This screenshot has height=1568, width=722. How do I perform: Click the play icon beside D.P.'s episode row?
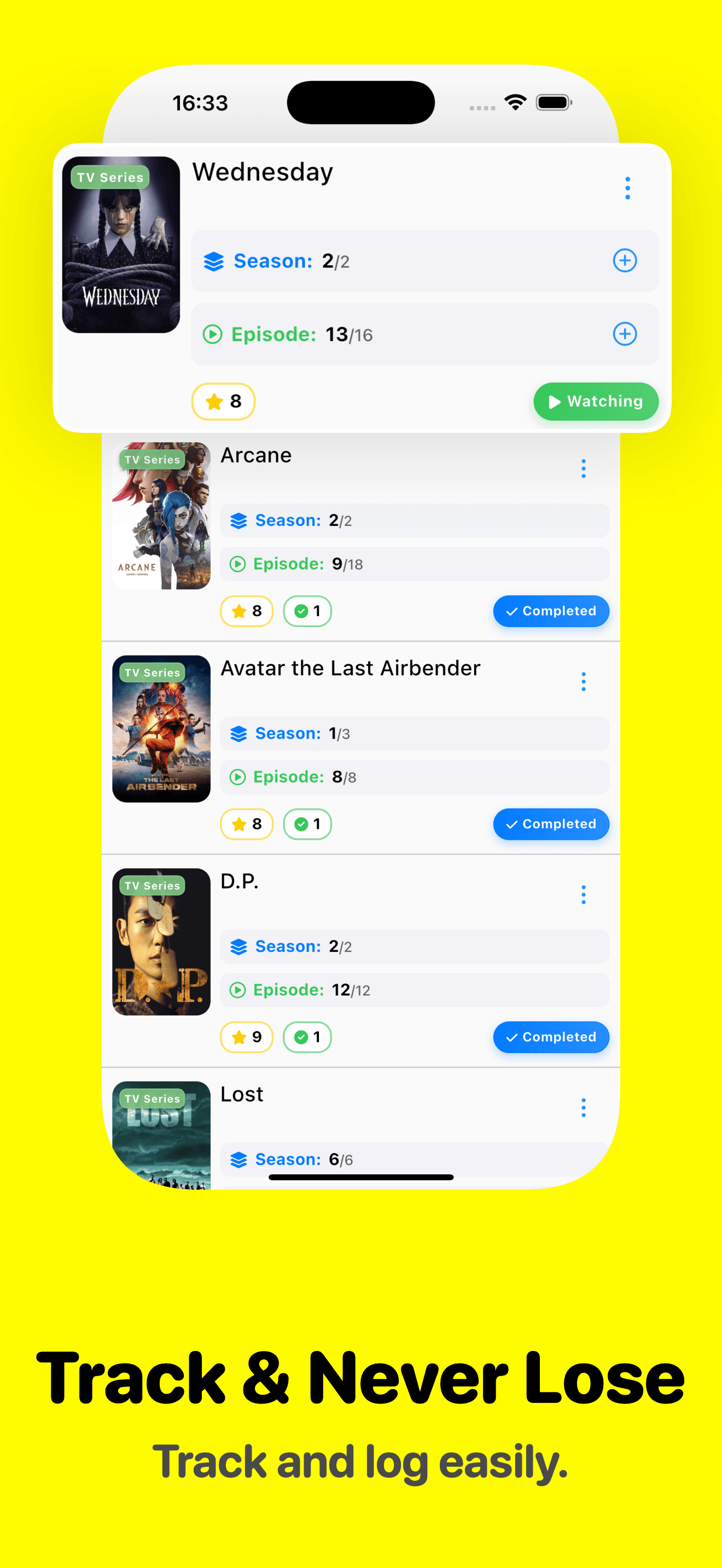pyautogui.click(x=238, y=990)
